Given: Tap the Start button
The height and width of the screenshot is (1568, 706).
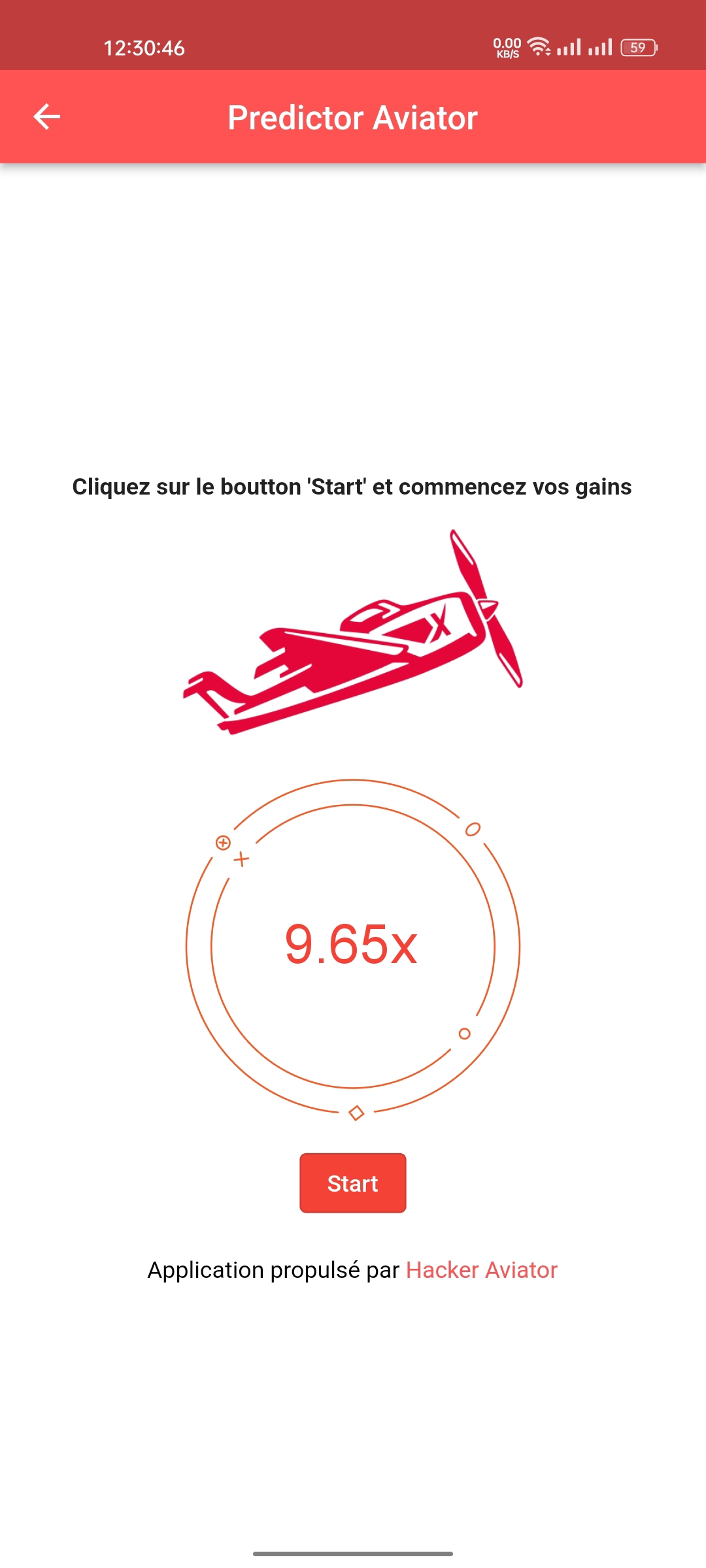Looking at the screenshot, I should [x=353, y=1183].
